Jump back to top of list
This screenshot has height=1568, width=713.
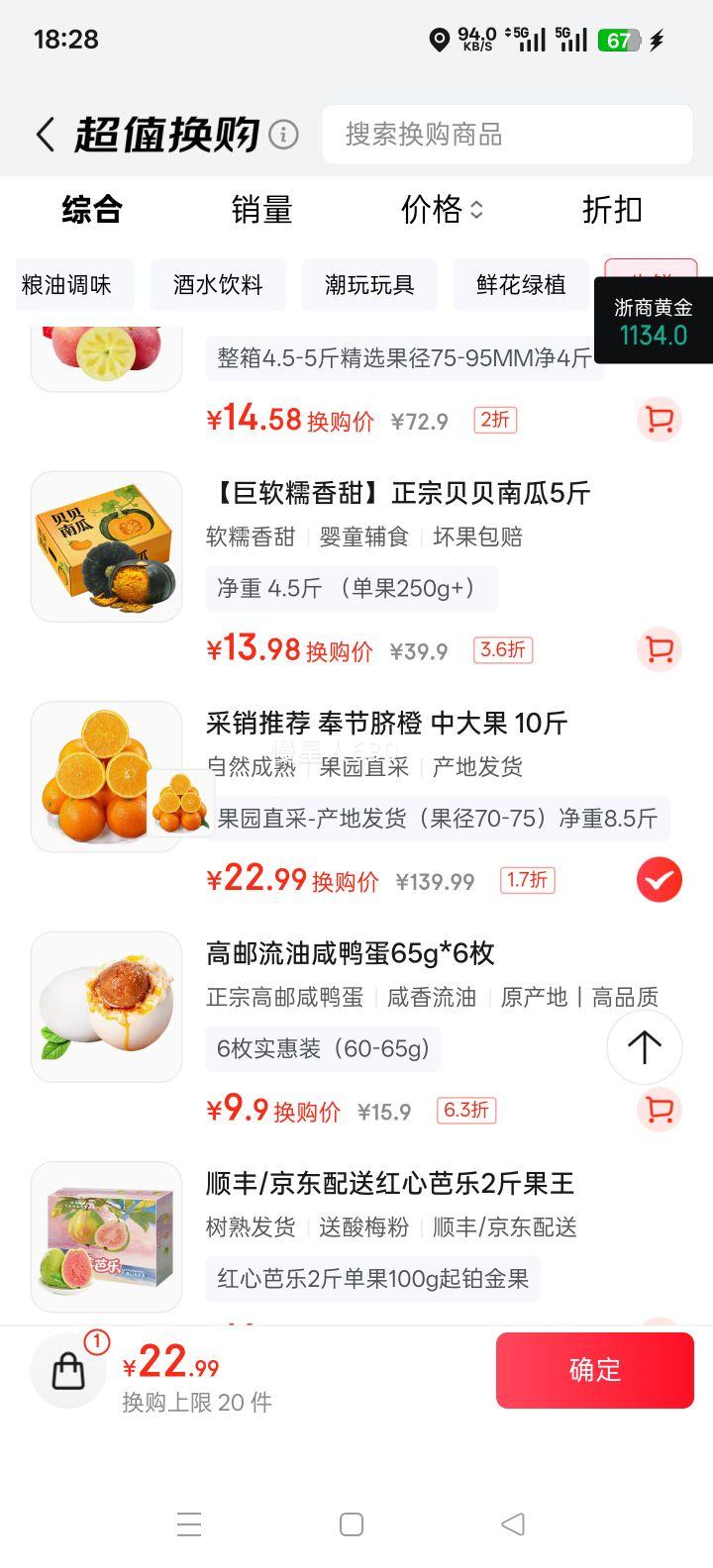coord(644,1047)
